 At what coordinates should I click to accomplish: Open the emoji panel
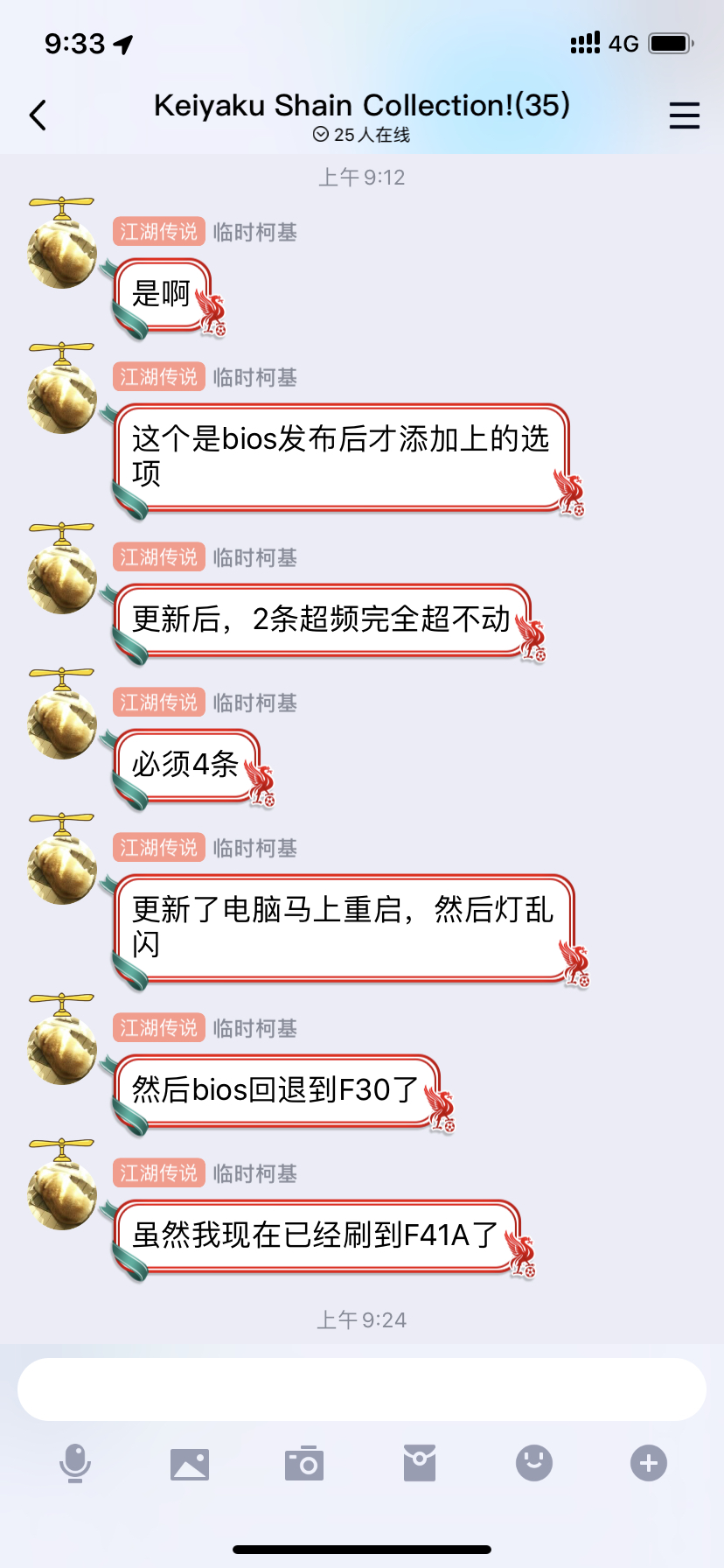tap(534, 1463)
